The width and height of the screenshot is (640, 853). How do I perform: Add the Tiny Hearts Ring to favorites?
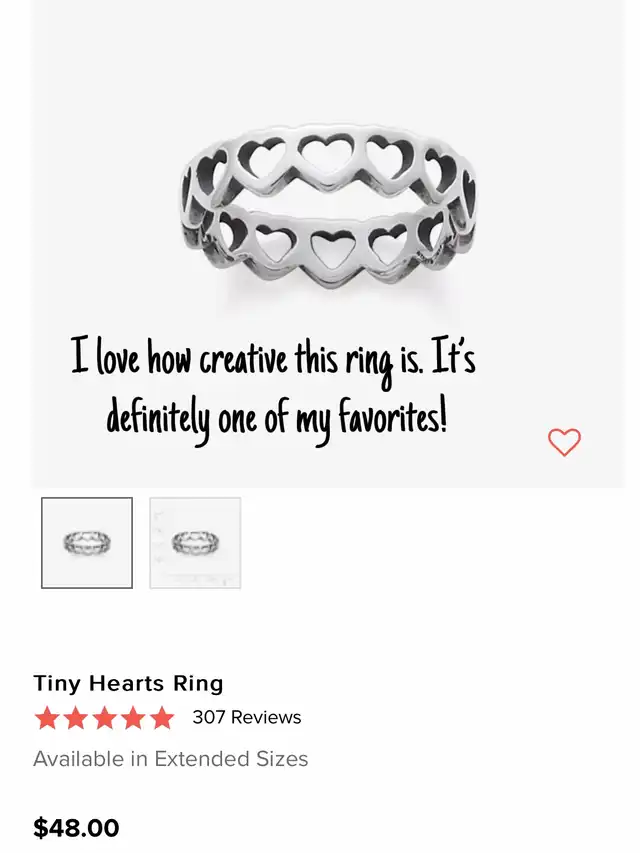tap(564, 442)
